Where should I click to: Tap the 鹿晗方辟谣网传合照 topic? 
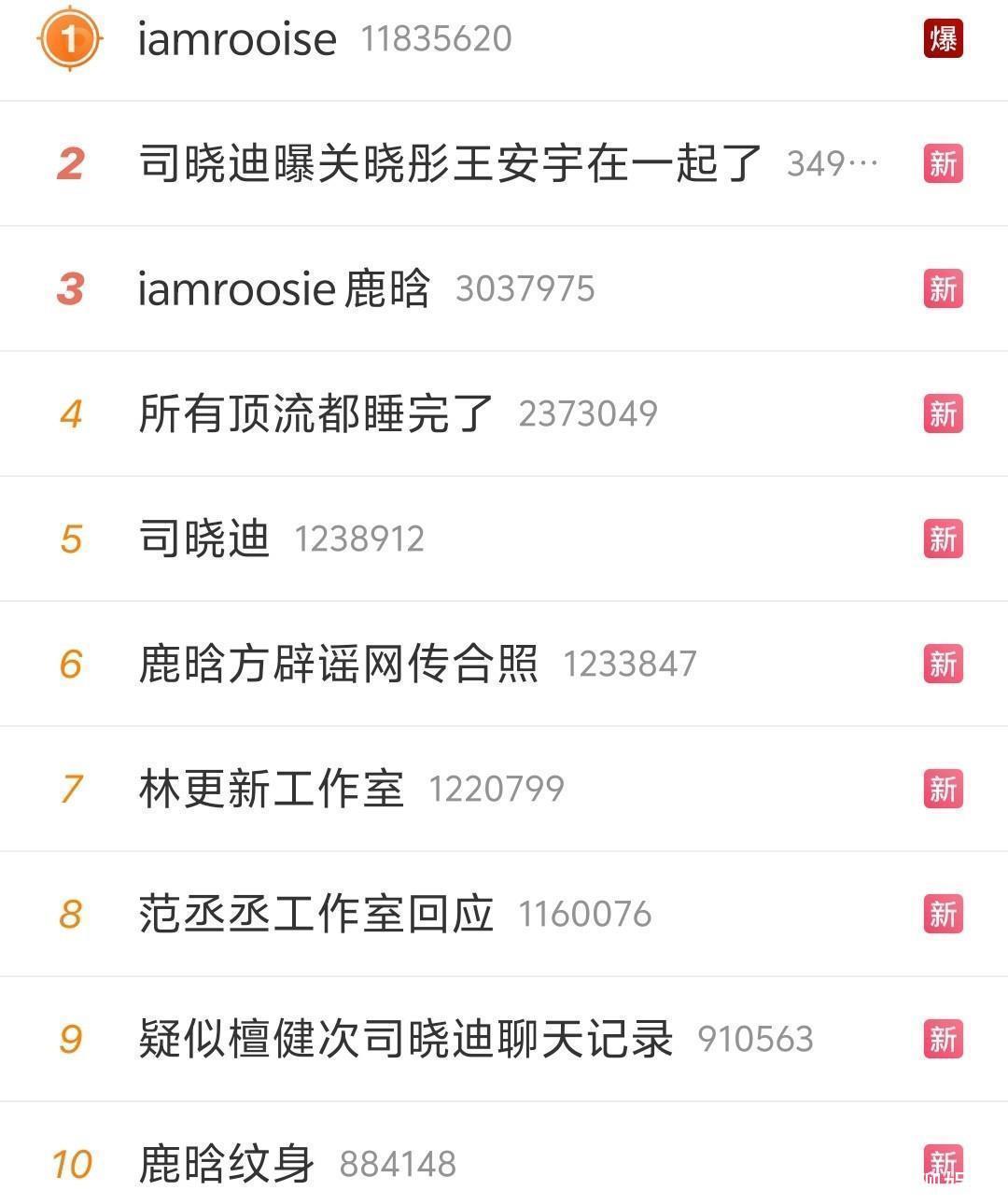point(338,664)
